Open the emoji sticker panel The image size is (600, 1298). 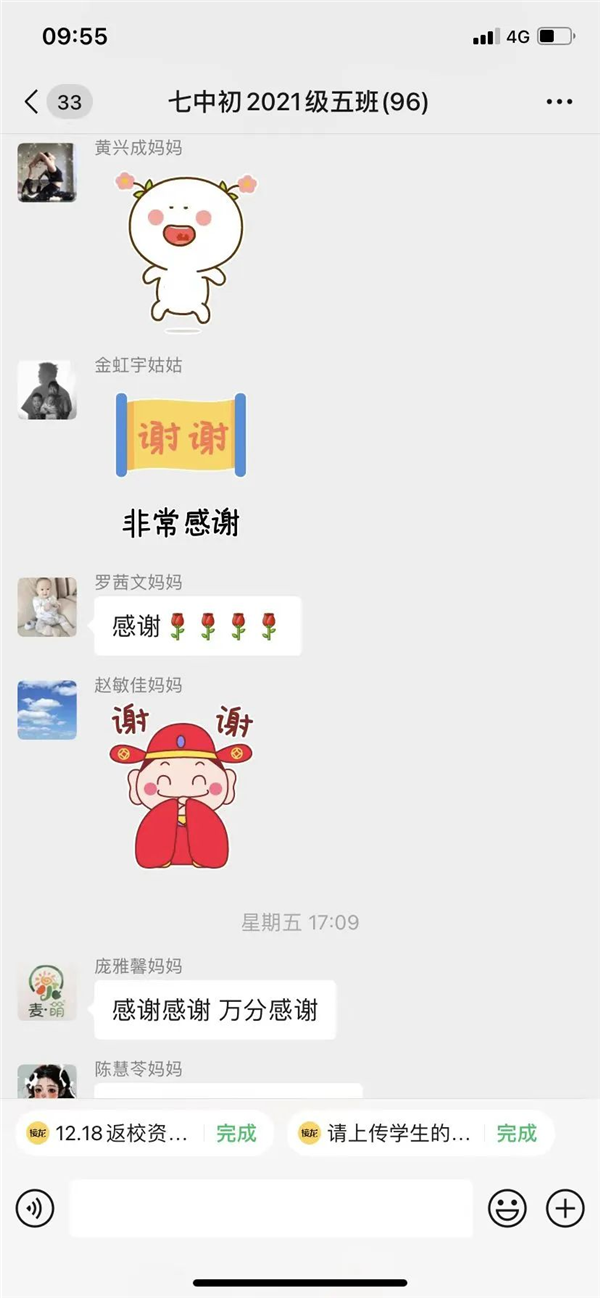[507, 1209]
